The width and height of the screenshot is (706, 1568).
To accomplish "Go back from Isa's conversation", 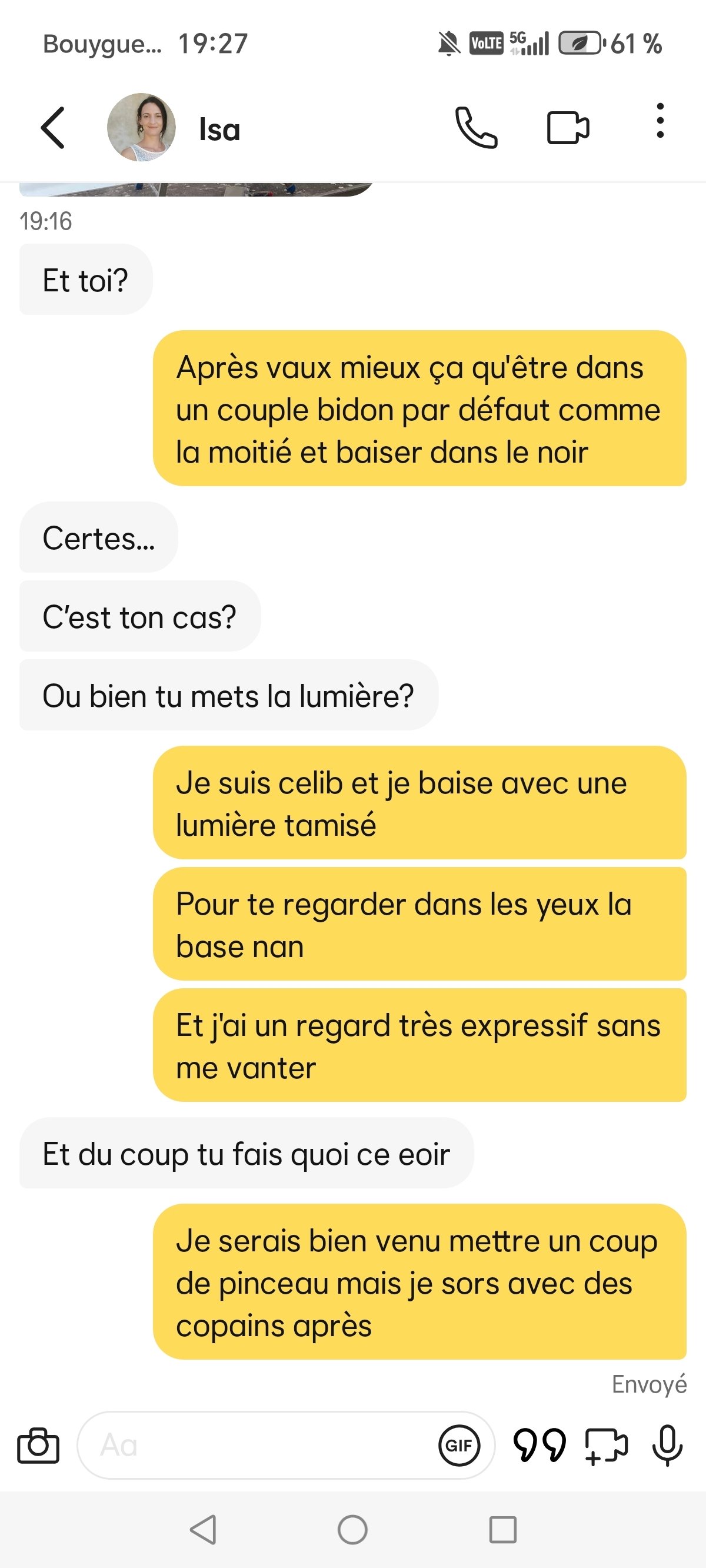I will (53, 128).
